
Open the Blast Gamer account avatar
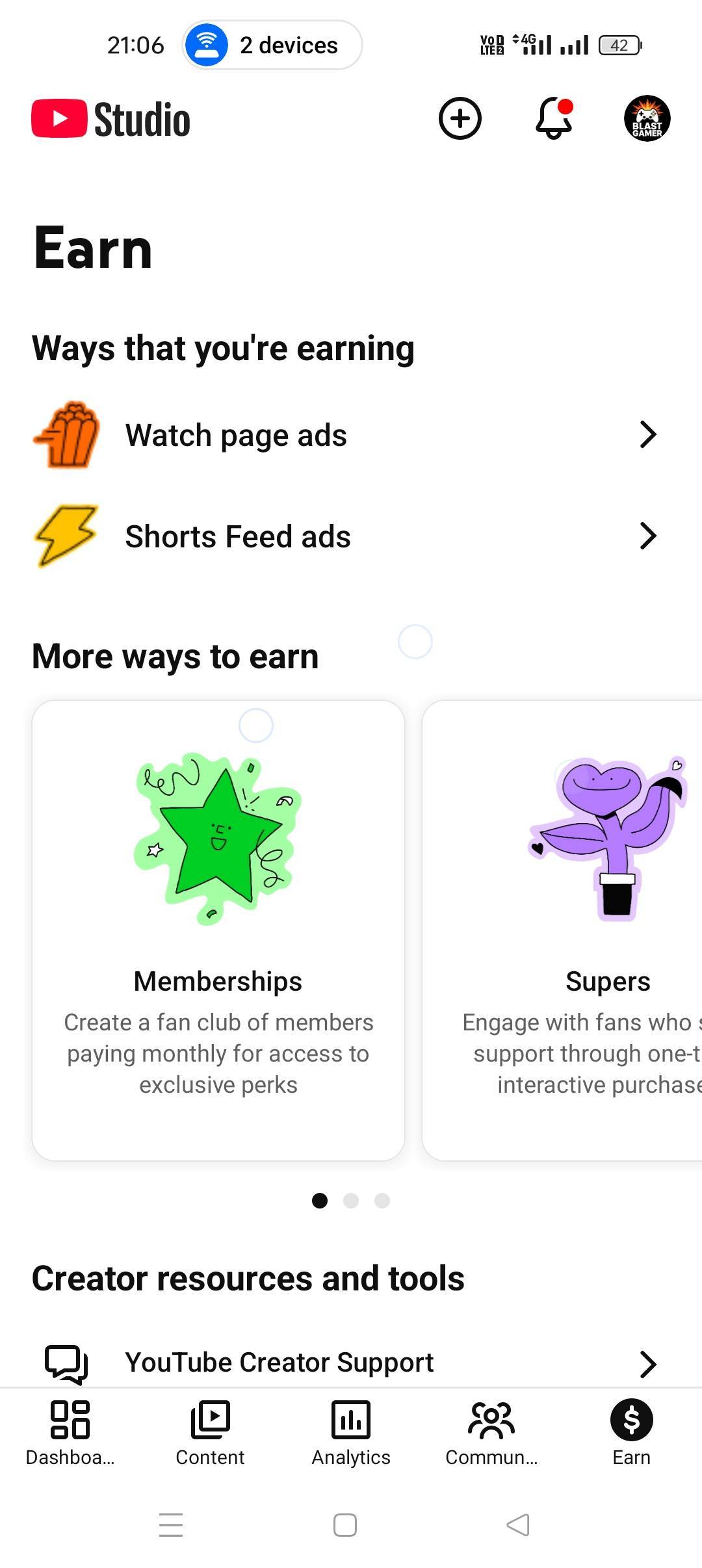tap(647, 118)
